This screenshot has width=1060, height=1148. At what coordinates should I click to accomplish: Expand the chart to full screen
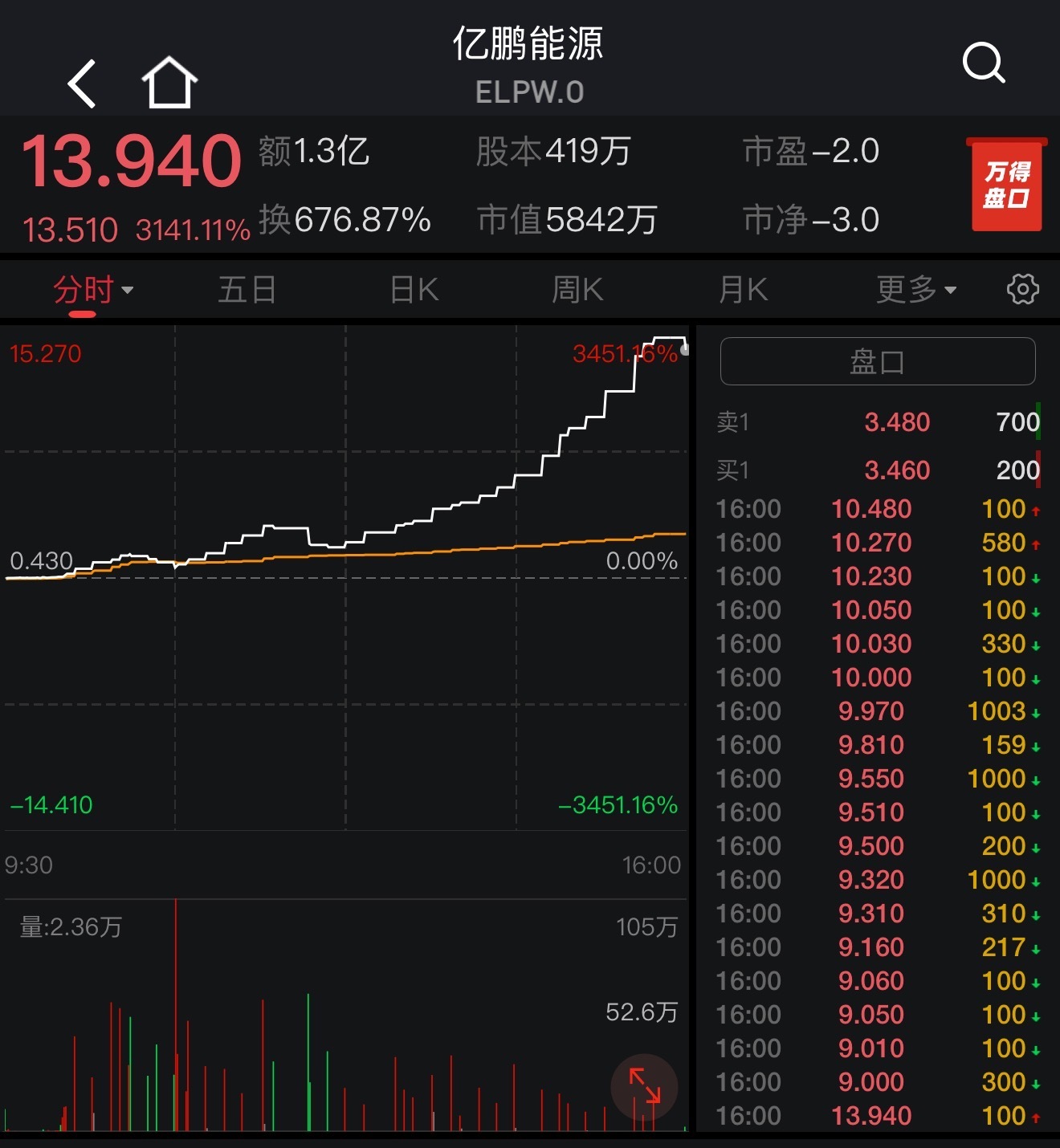(x=645, y=1086)
